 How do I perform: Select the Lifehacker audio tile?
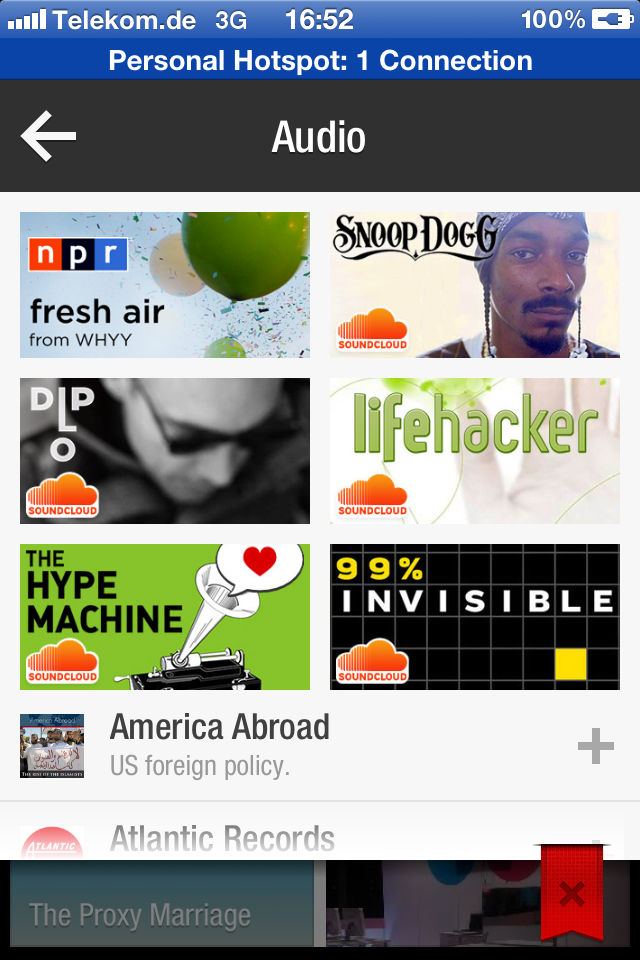point(475,451)
